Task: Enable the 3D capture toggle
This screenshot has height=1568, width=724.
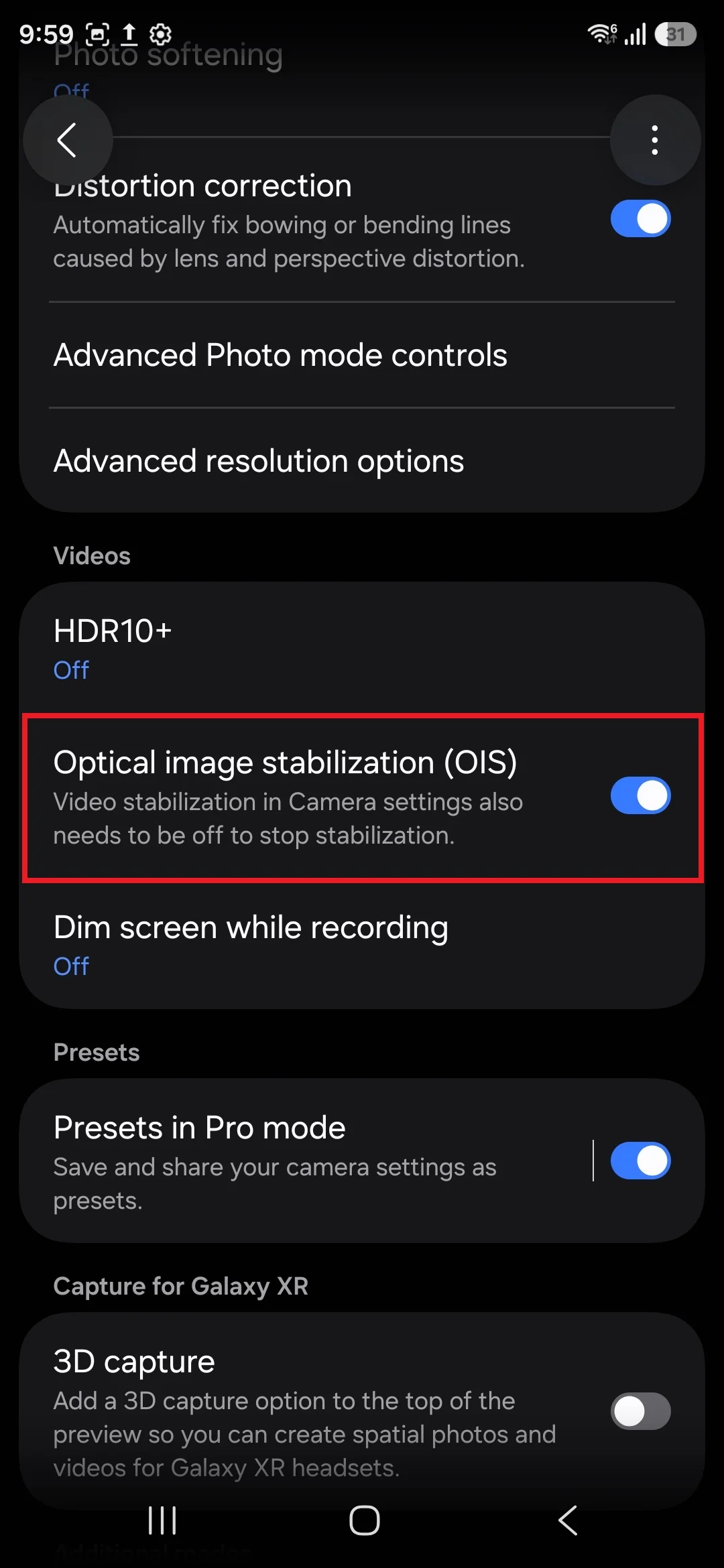Action: point(640,1411)
